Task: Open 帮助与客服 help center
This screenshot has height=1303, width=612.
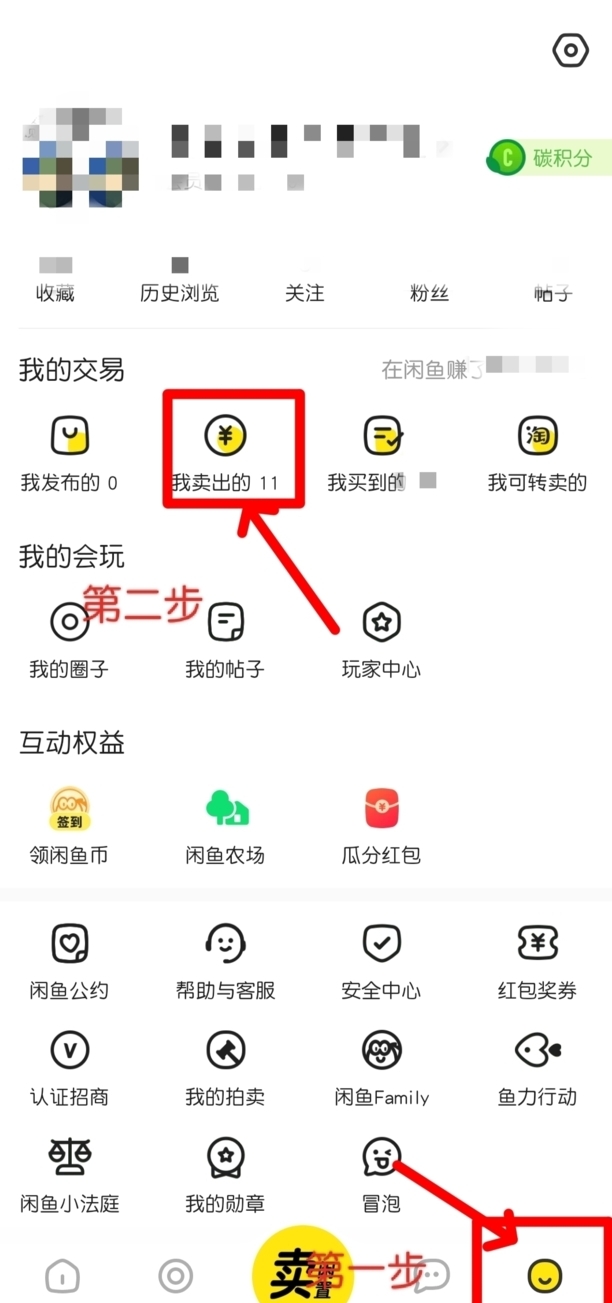Action: coord(225,962)
